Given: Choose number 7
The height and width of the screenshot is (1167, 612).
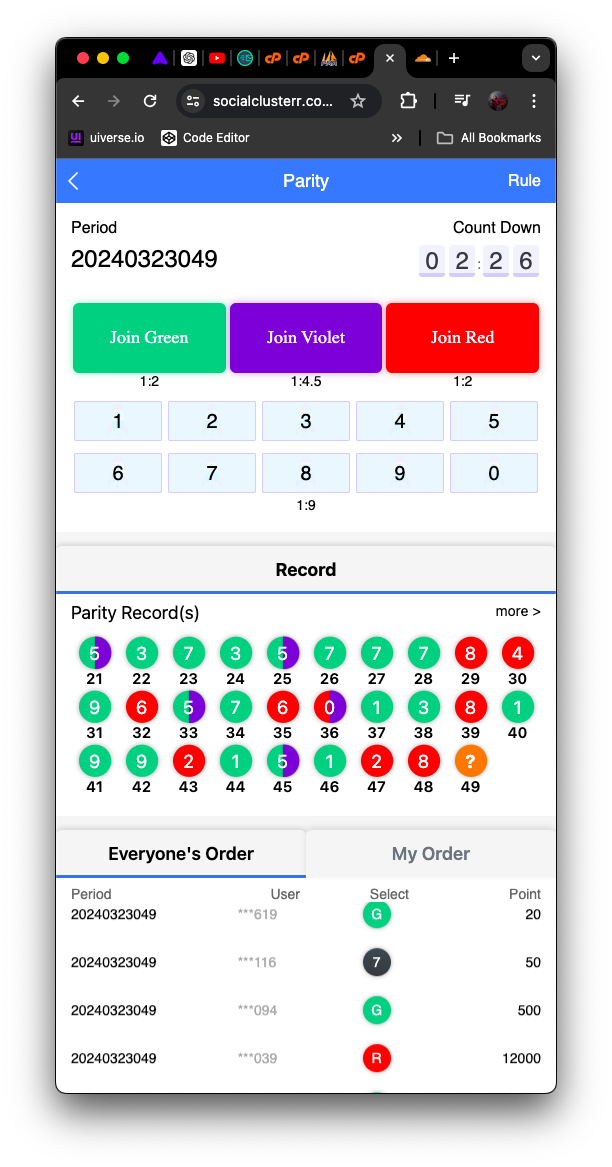Looking at the screenshot, I should [x=212, y=473].
